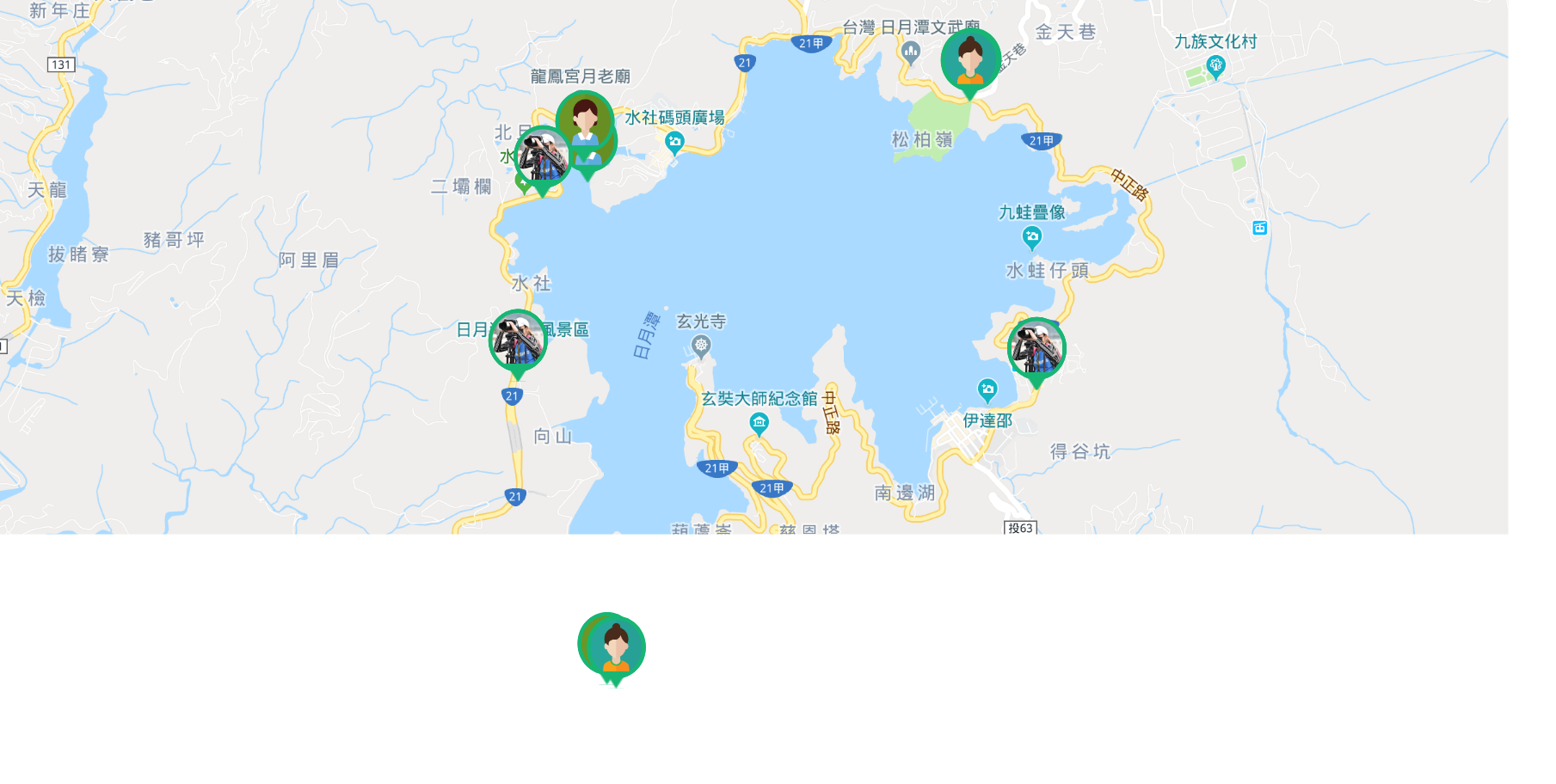Tap the 伊達邵 place pin
The image size is (1556, 784).
987,389
